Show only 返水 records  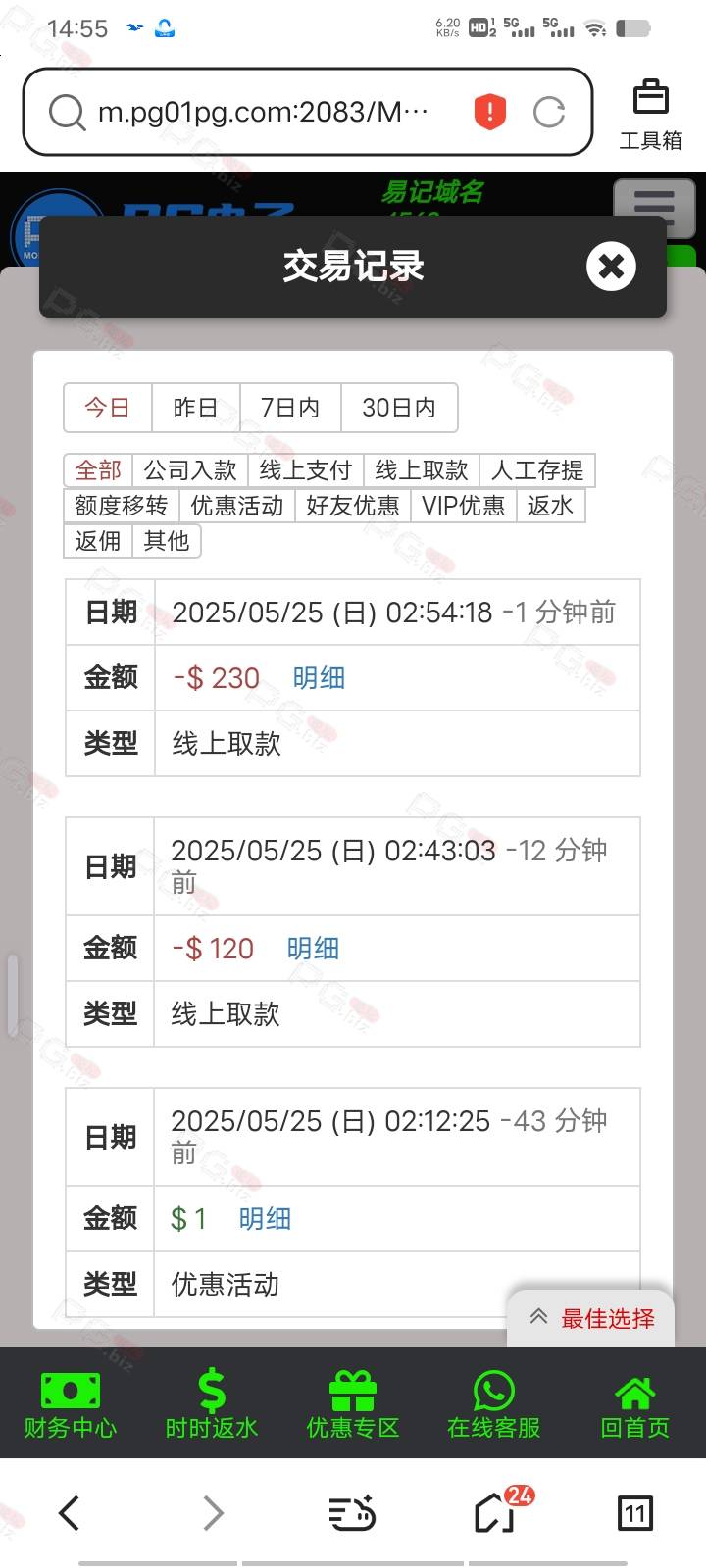(550, 506)
